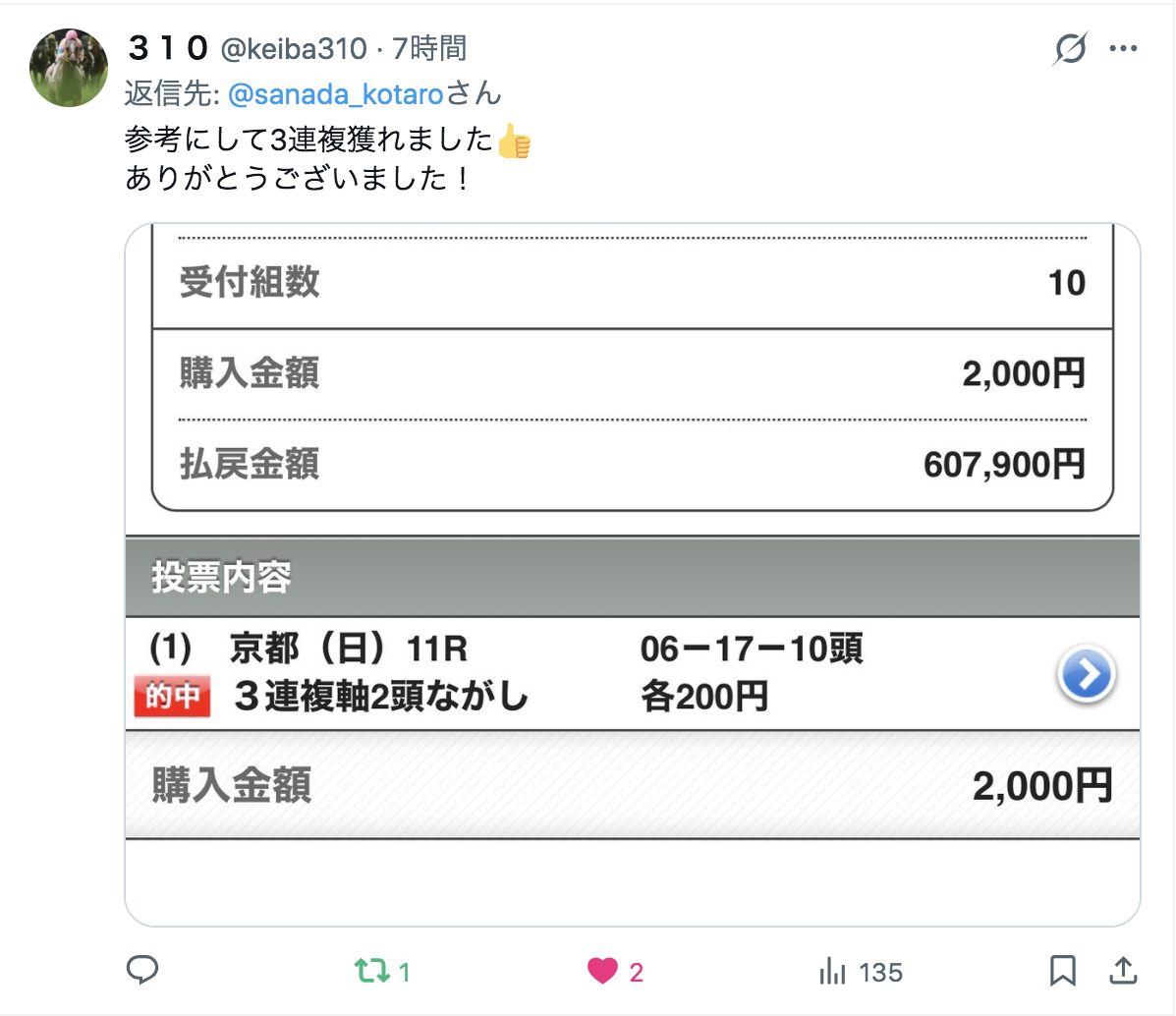1176x1016 pixels.
Task: Tap the Grok icon beside the menu
Action: point(1070,49)
